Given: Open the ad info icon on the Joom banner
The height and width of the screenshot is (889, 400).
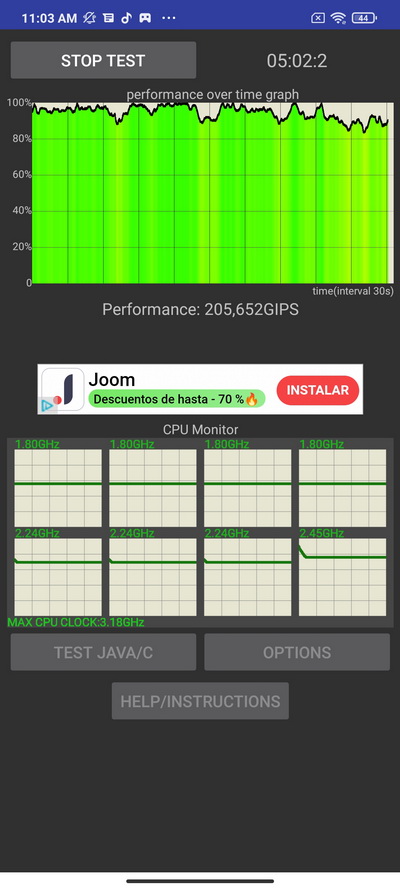Looking at the screenshot, I should coord(48,406).
